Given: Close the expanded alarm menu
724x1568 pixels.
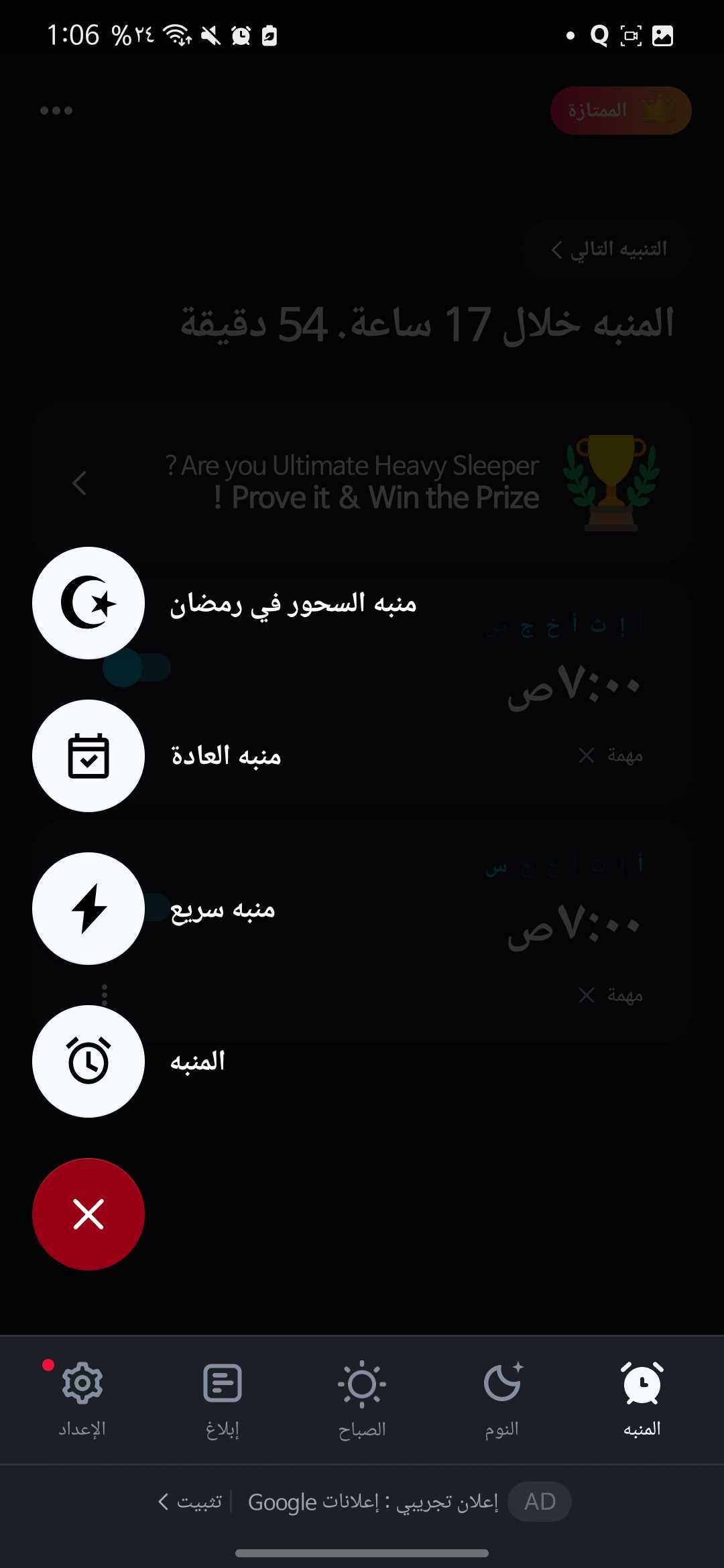Looking at the screenshot, I should [88, 1214].
